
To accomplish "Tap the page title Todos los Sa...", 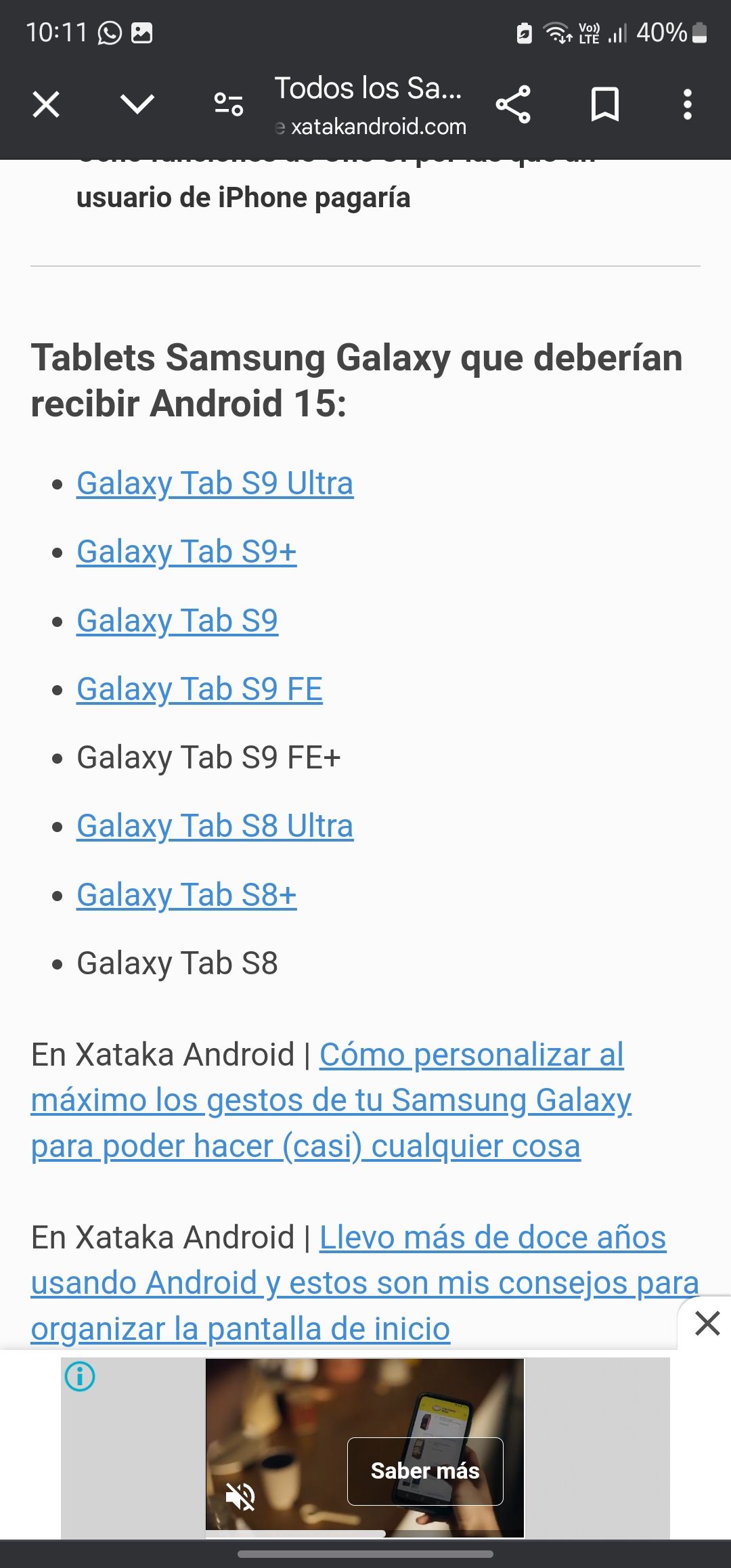I will [x=369, y=88].
